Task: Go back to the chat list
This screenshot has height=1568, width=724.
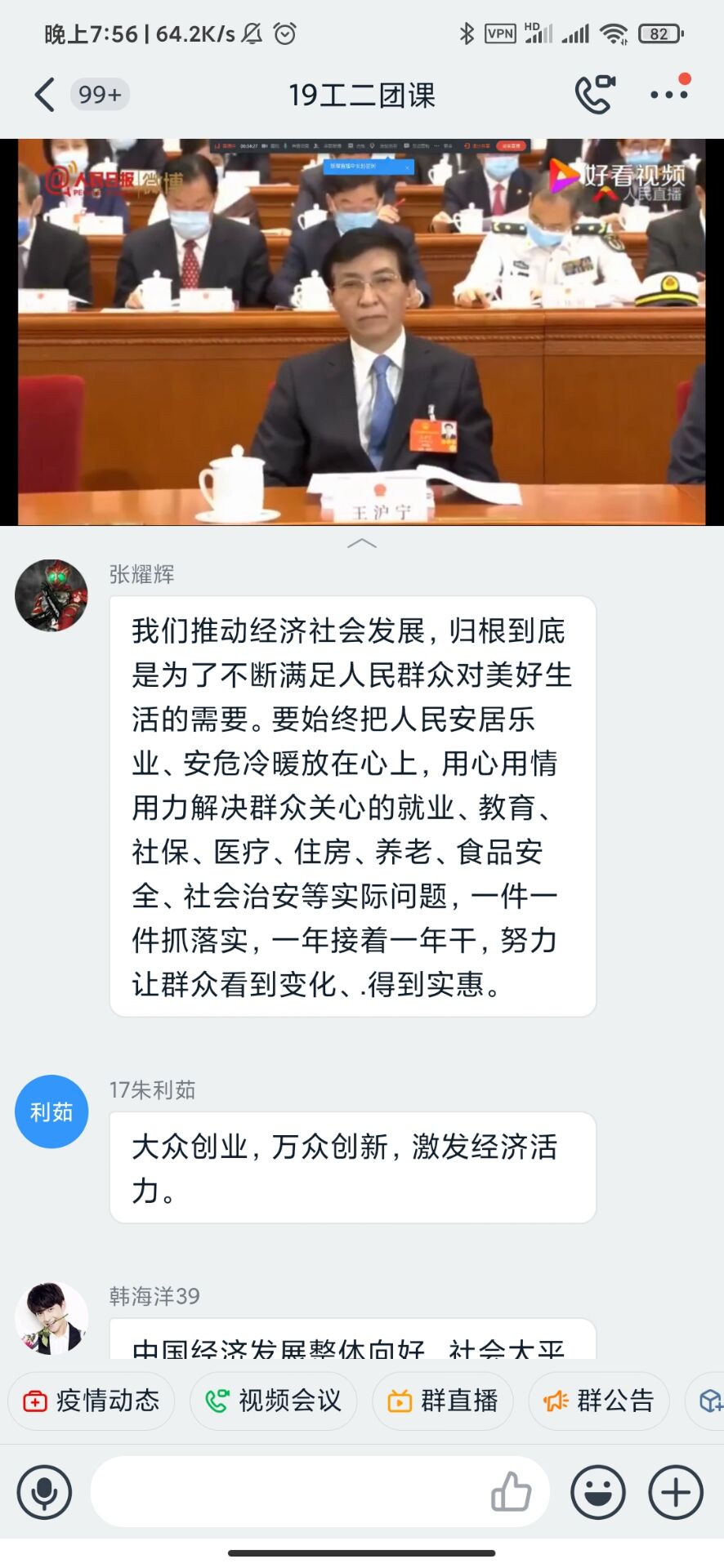Action: click(45, 95)
